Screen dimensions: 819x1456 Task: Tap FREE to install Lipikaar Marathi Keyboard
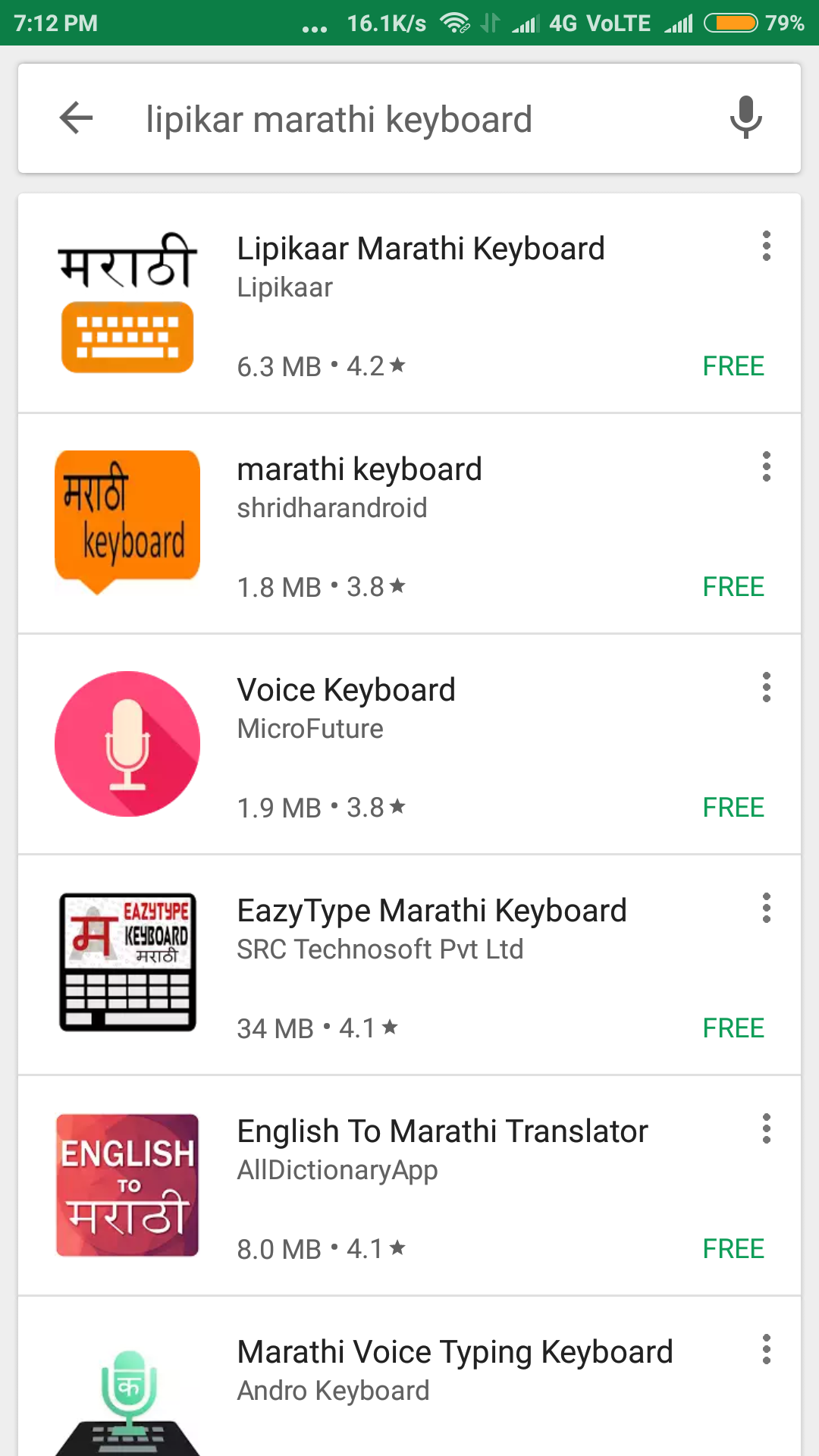pos(733,366)
